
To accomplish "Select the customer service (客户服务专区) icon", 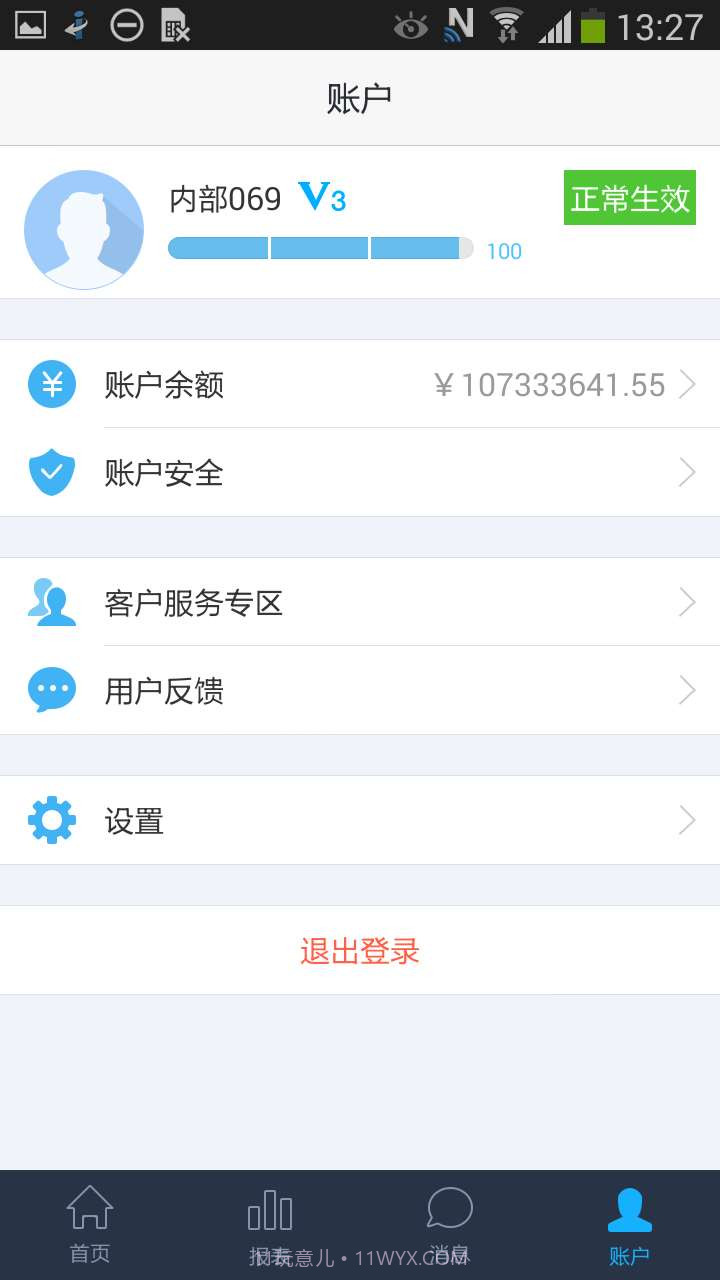I will tap(51, 601).
